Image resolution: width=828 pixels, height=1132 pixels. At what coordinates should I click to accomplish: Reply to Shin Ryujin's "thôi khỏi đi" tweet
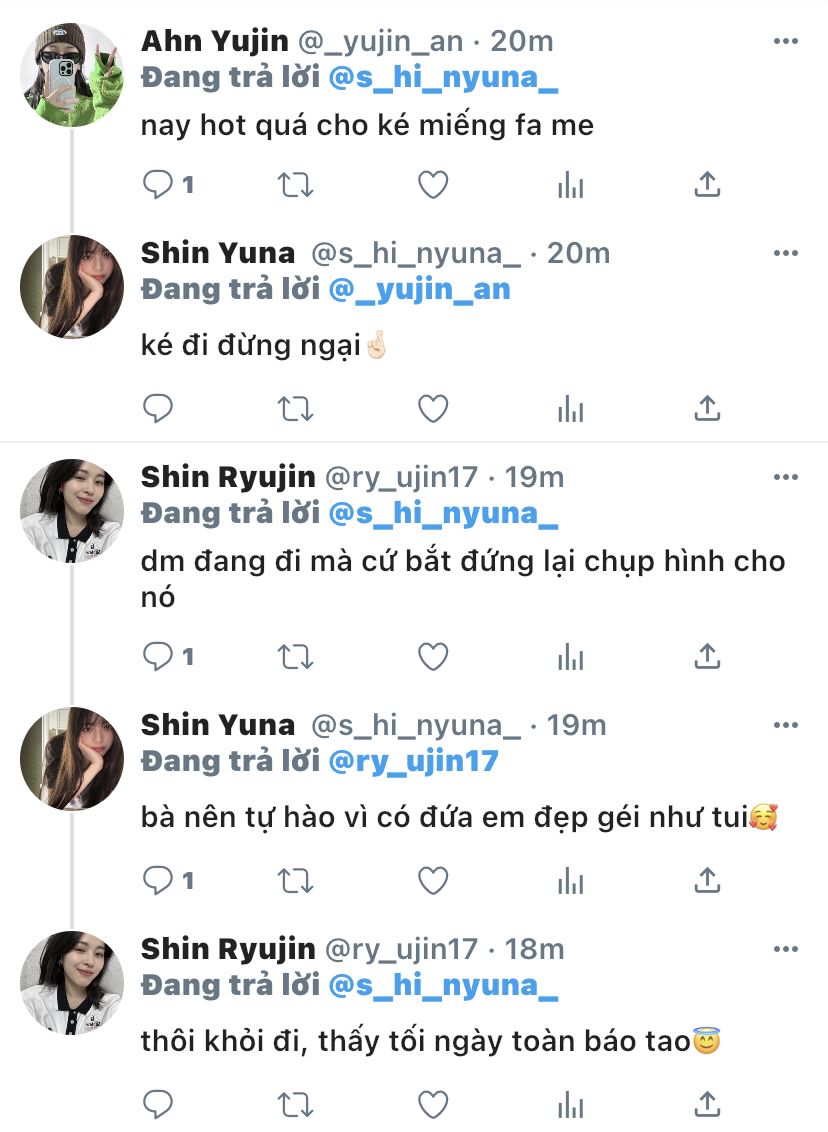pos(159,1104)
